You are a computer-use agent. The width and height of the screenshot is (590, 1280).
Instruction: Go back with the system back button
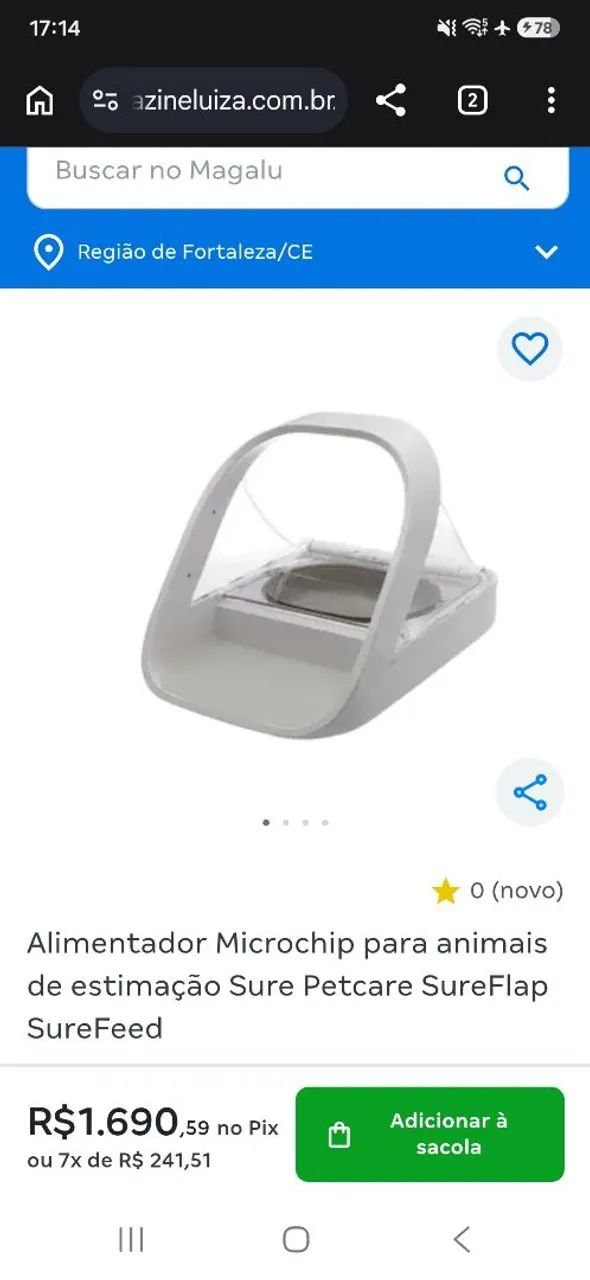461,1240
